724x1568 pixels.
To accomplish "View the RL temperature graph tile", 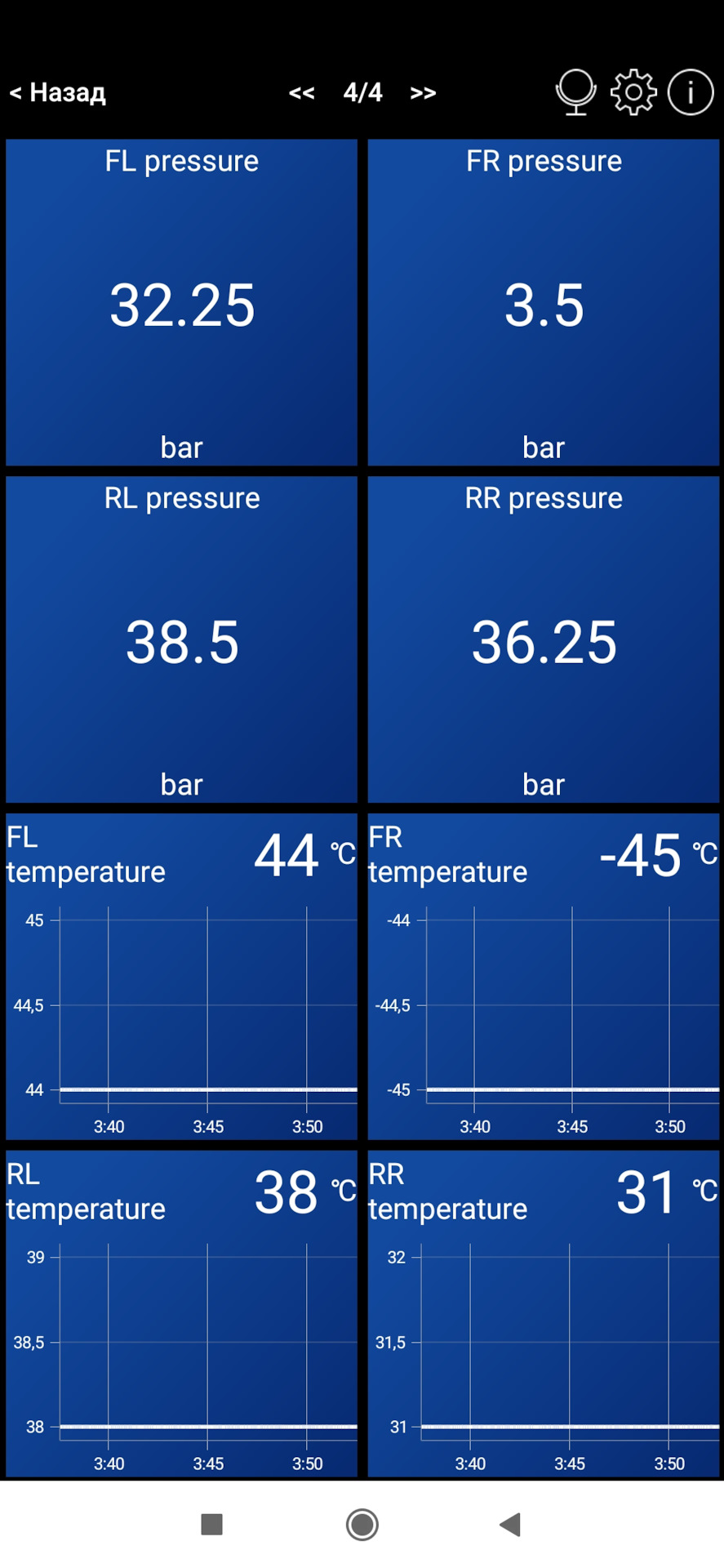I will (181, 1313).
